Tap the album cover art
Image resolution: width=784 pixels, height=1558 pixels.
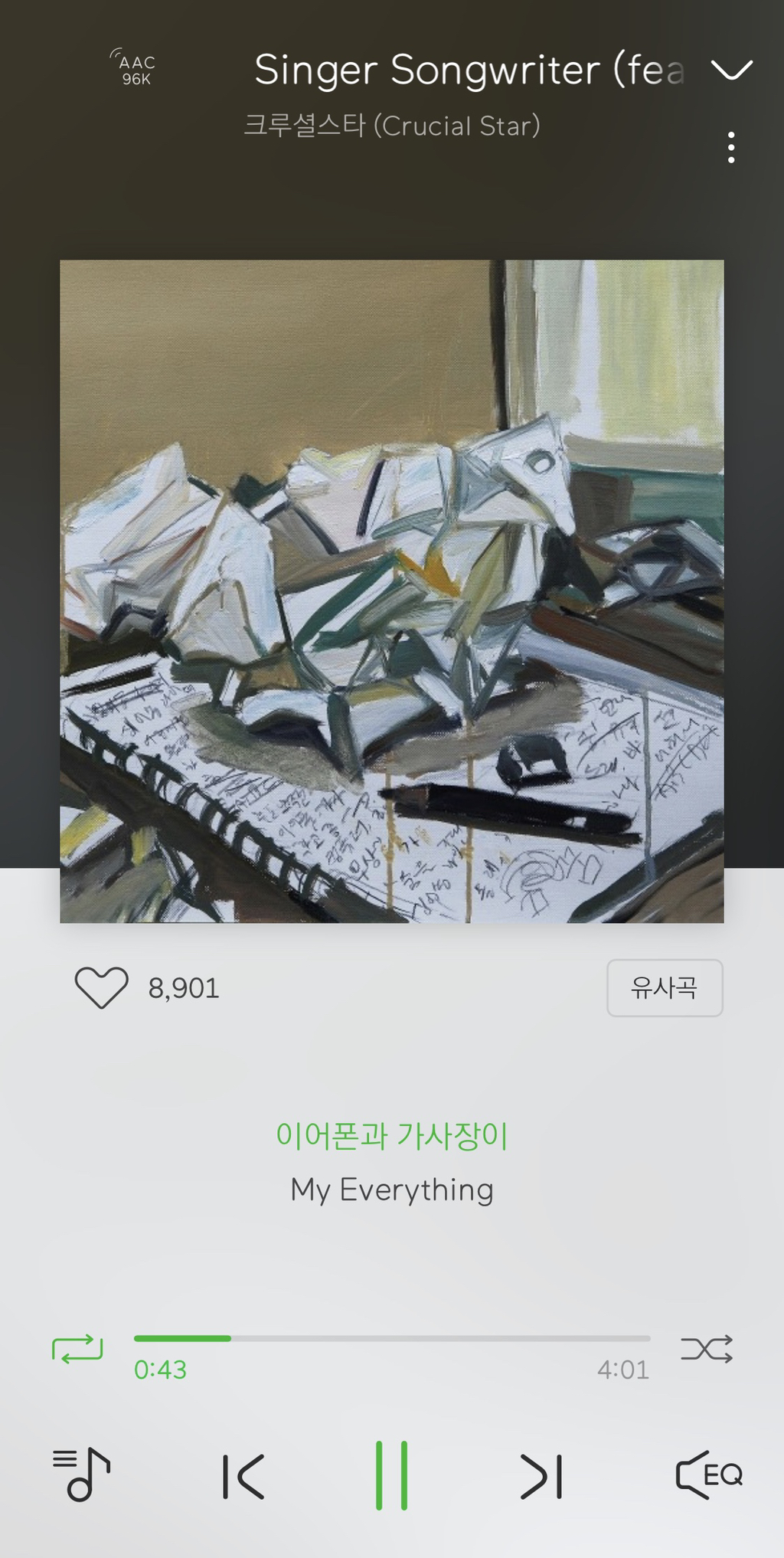(x=391, y=591)
